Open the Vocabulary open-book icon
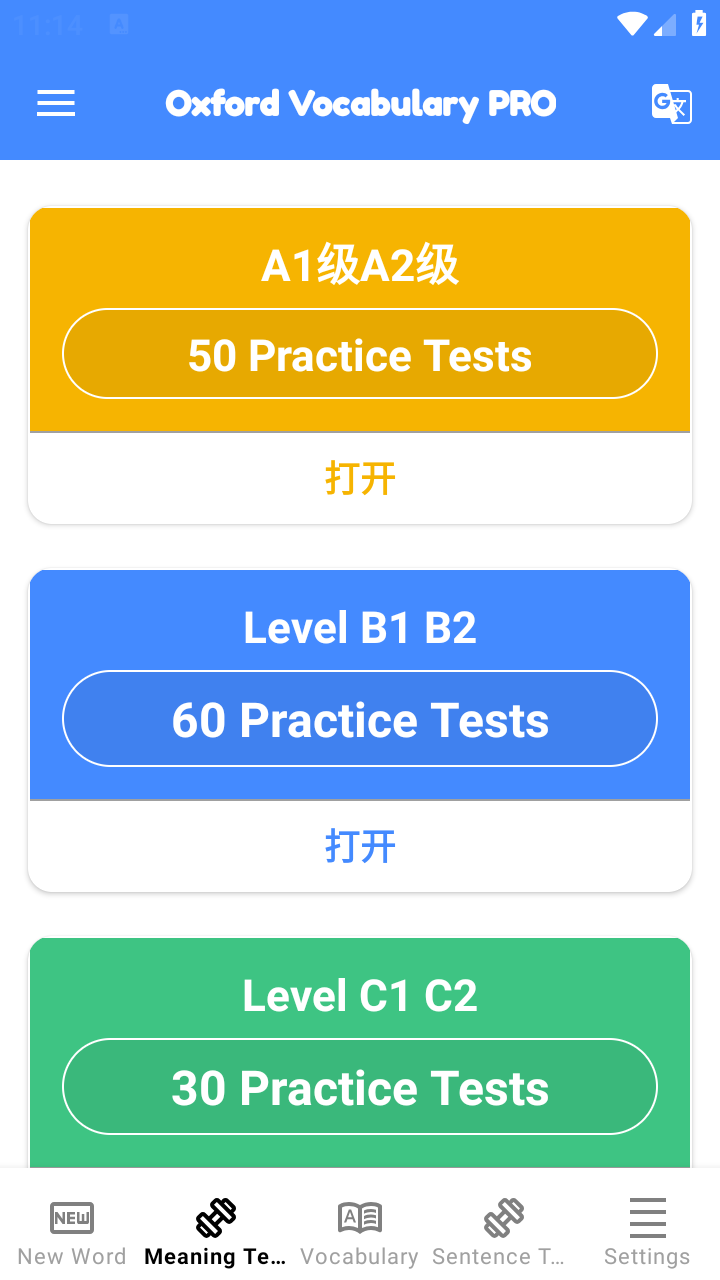Image resolution: width=720 pixels, height=1280 pixels. [x=359, y=1217]
